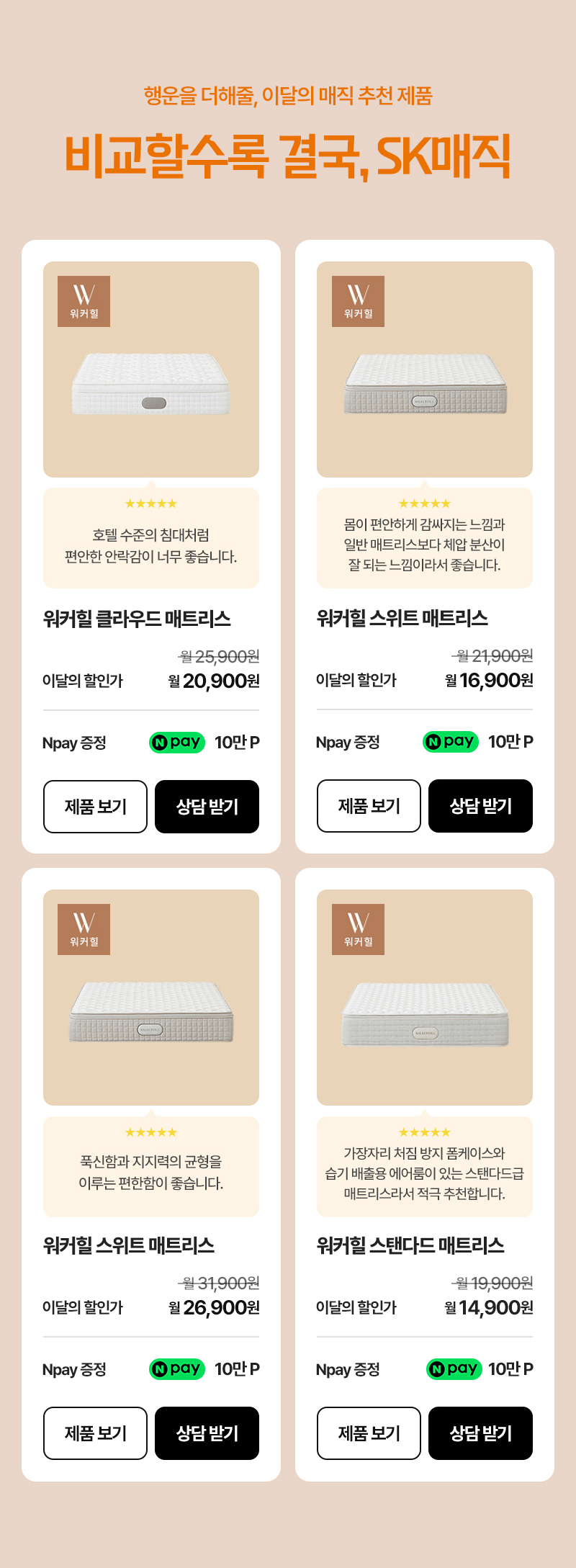View product details for 워커힐 스탠다드 매트리스
Image resolution: width=576 pixels, height=1568 pixels.
coord(369,1433)
